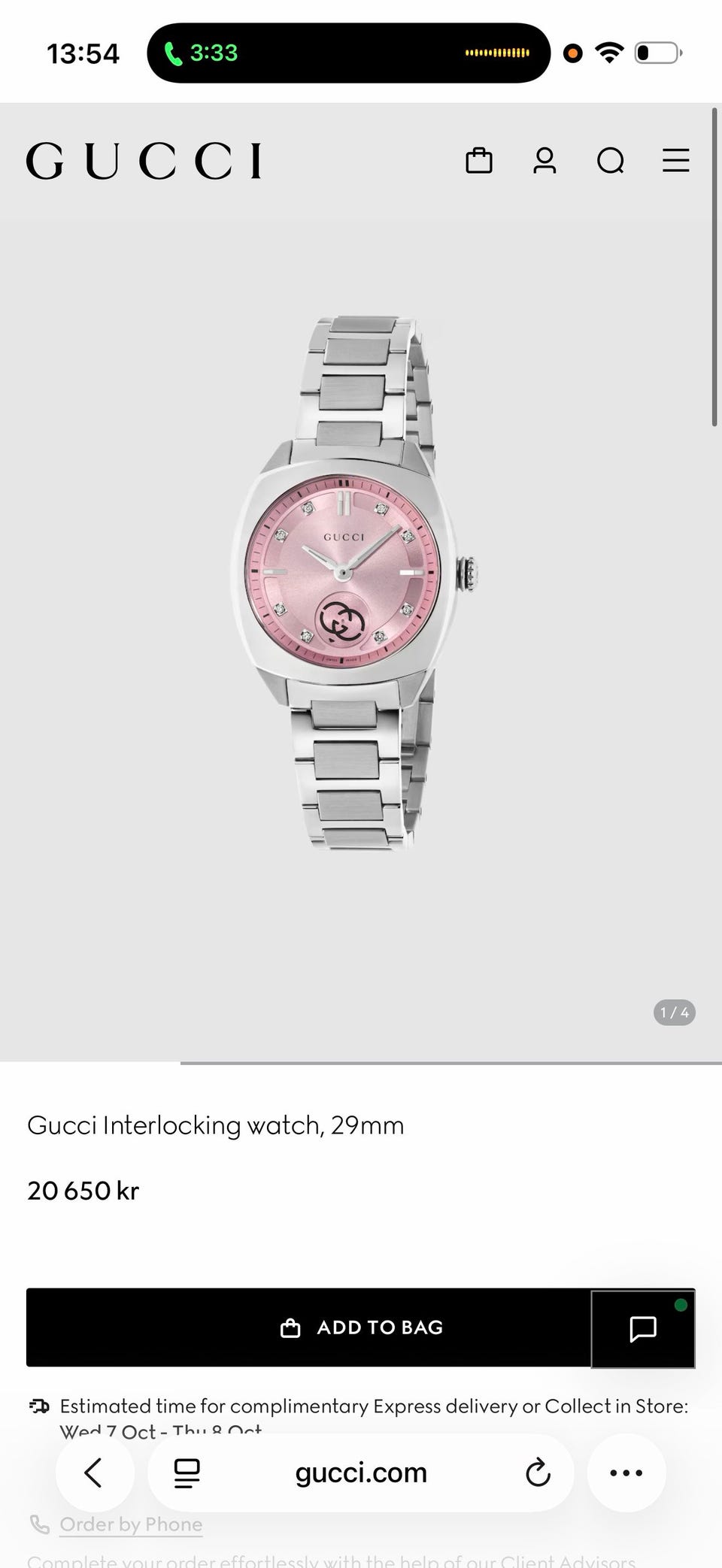Image resolution: width=722 pixels, height=1568 pixels.
Task: Reload the page
Action: (x=537, y=1473)
